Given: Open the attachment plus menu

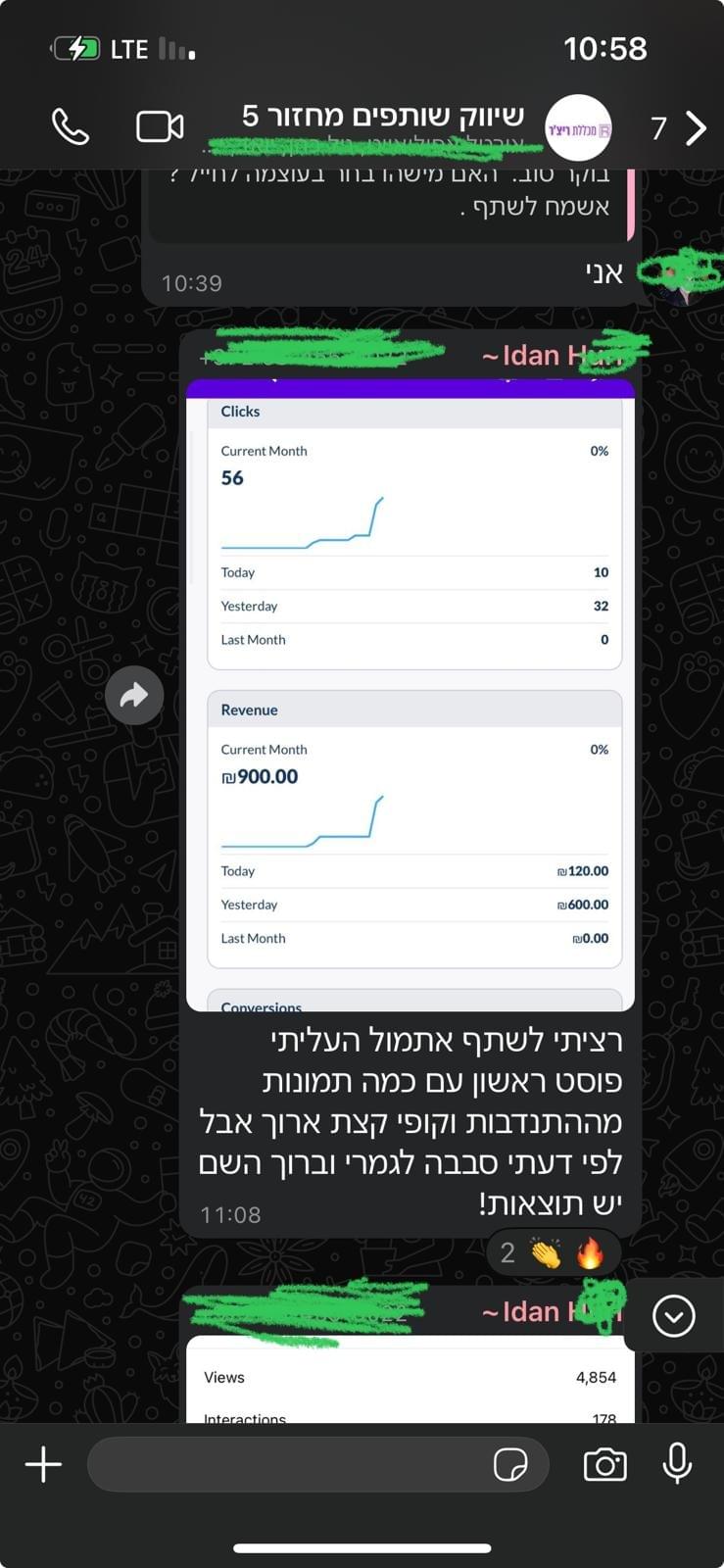Looking at the screenshot, I should 43,1465.
